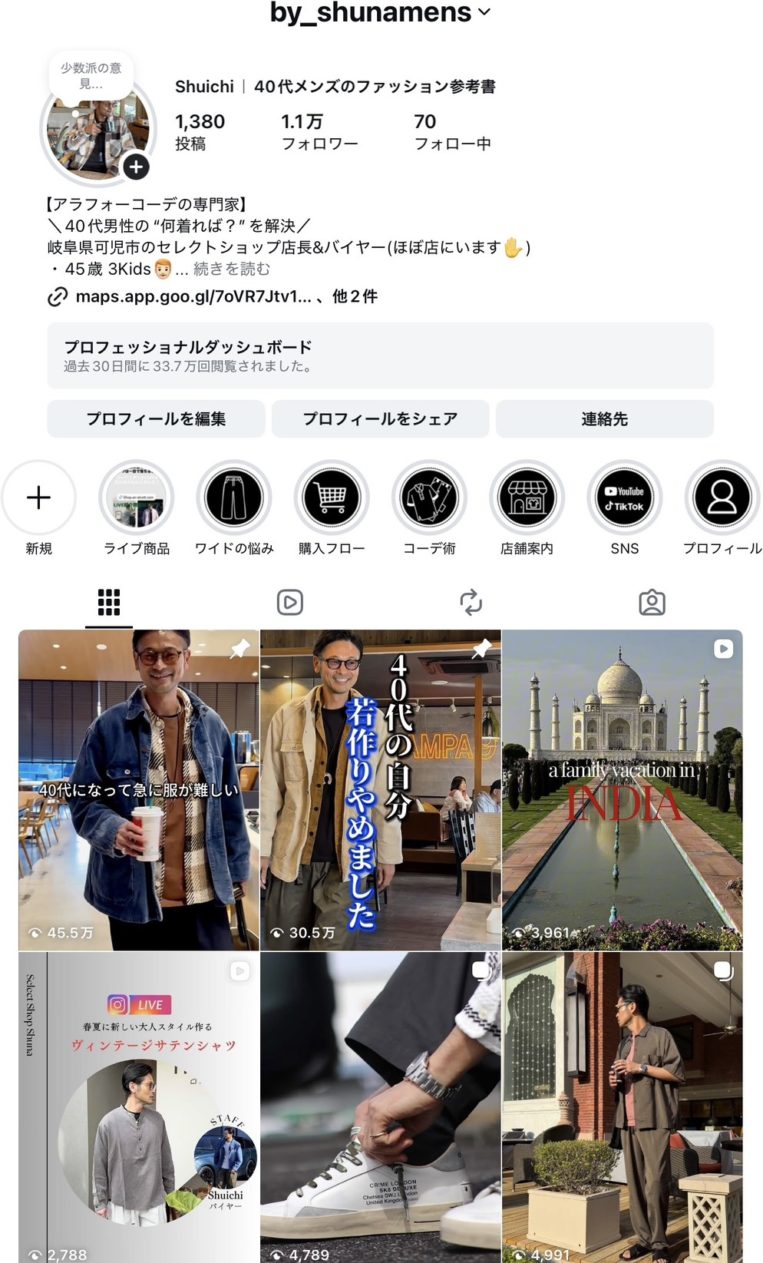View the 店舗案内 highlight
Viewport: 763px width, 1263px height.
point(526,498)
